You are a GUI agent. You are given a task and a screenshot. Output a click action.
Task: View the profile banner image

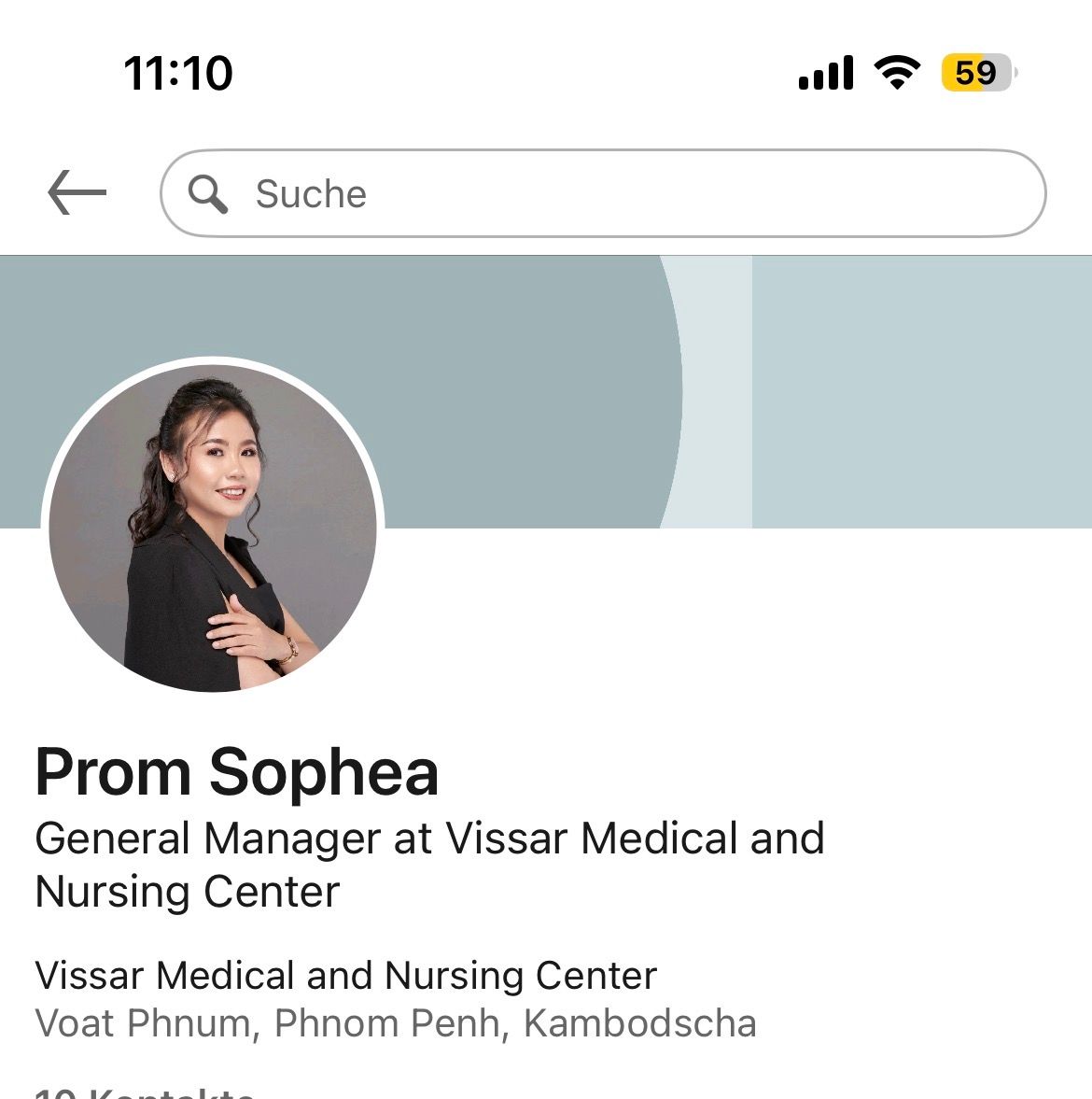tap(728, 390)
